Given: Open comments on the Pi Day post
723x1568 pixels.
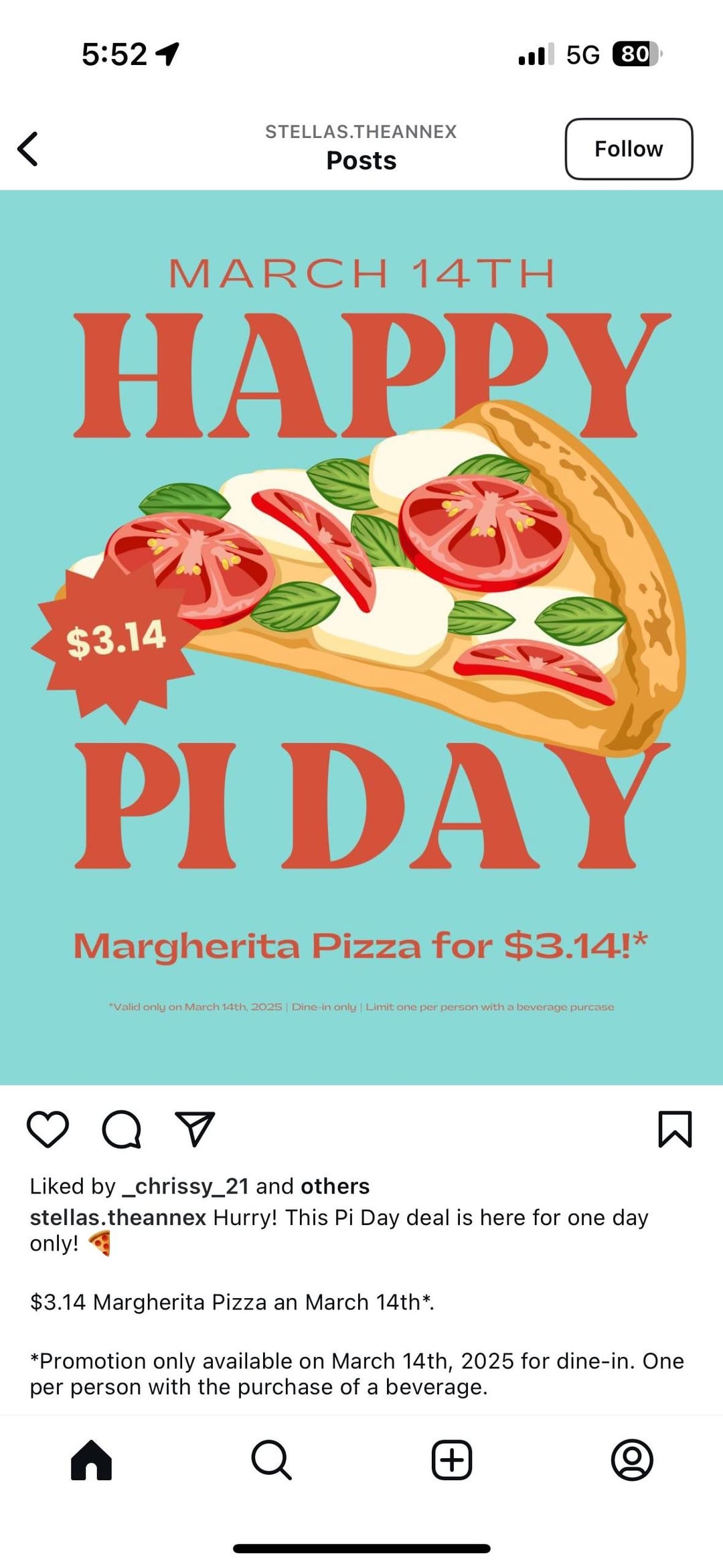Looking at the screenshot, I should click(121, 1129).
